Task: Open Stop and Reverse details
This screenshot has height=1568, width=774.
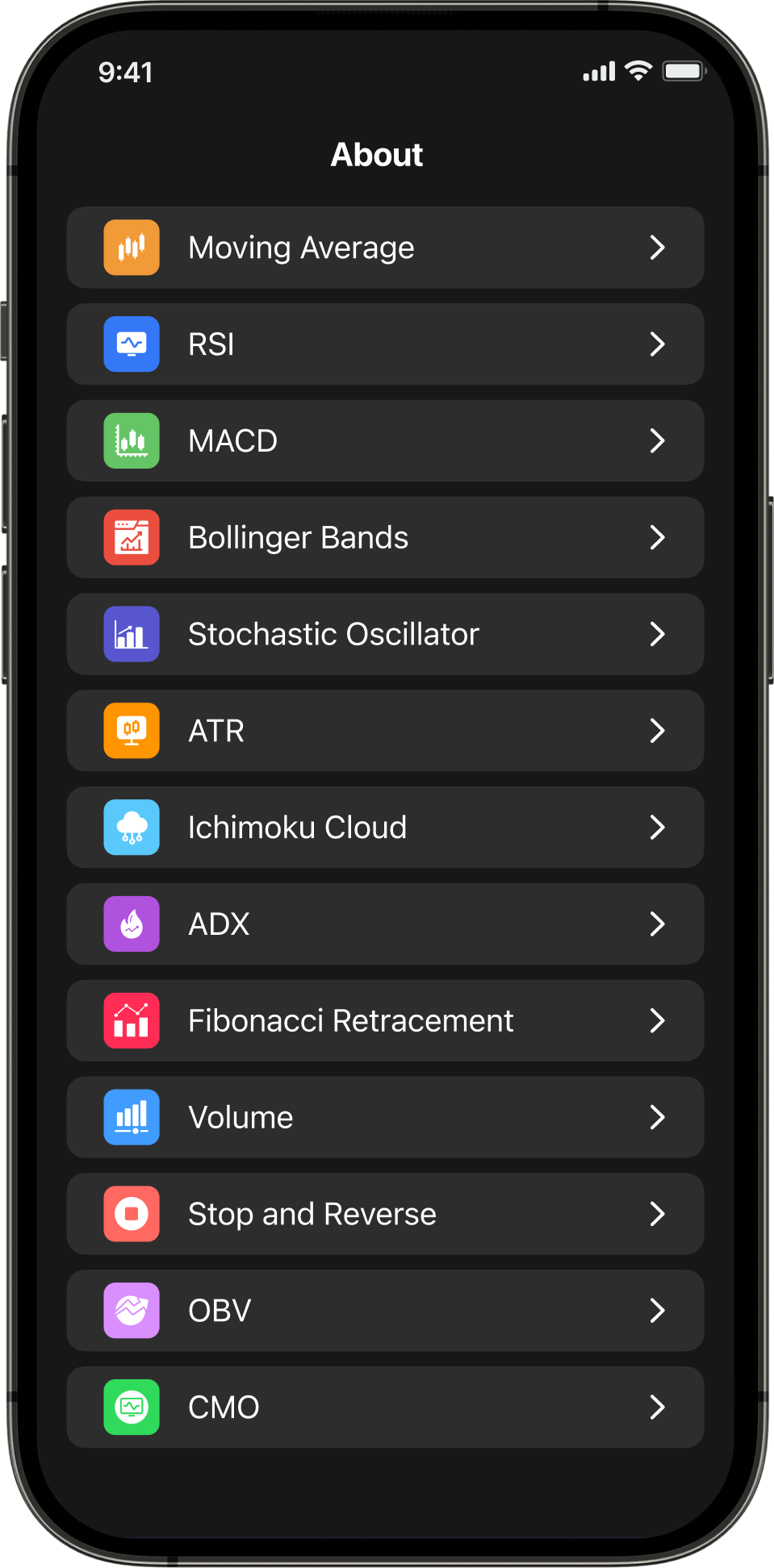Action: pyautogui.click(x=385, y=1214)
